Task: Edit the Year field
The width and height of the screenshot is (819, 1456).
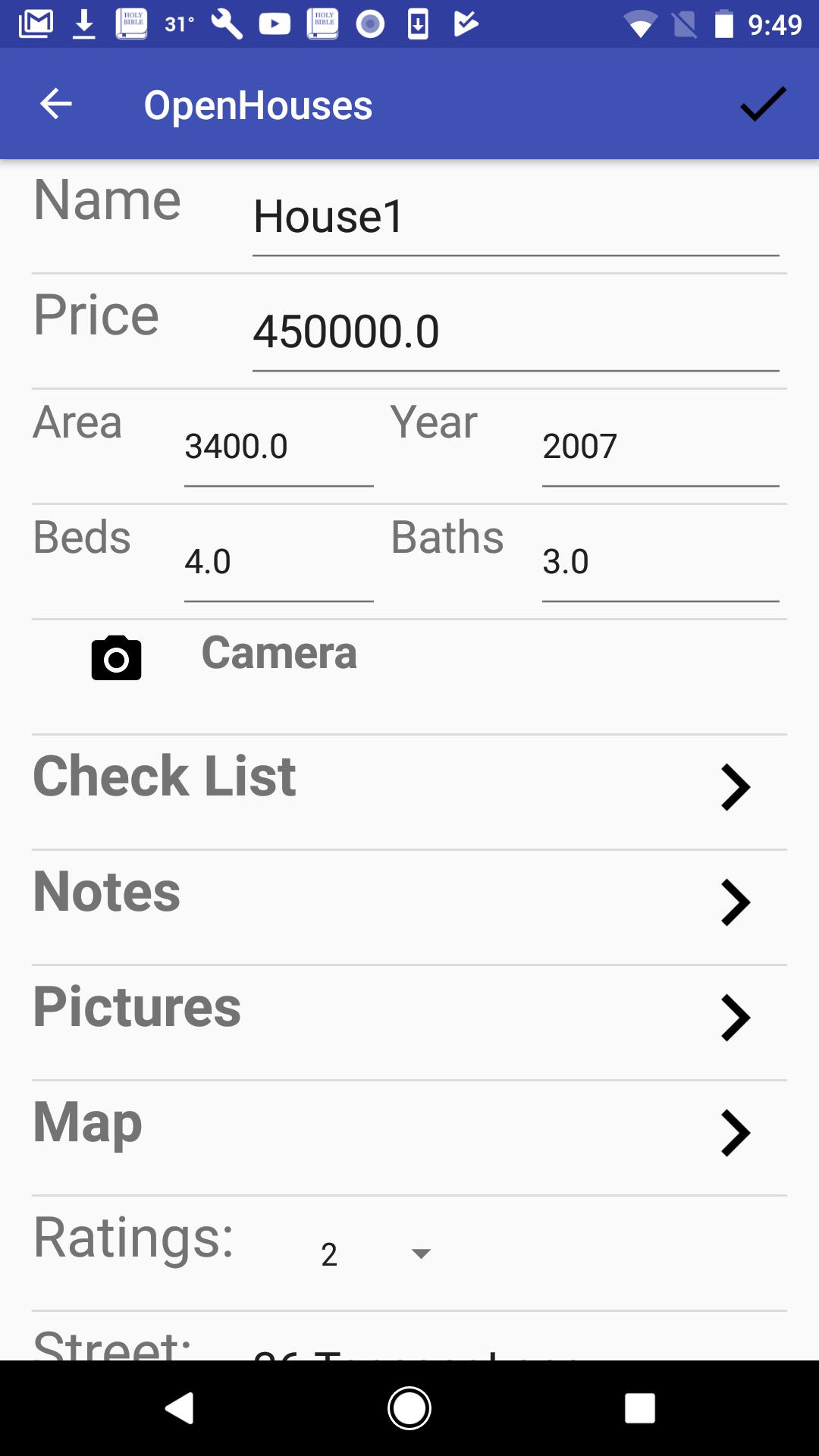Action: click(x=659, y=447)
